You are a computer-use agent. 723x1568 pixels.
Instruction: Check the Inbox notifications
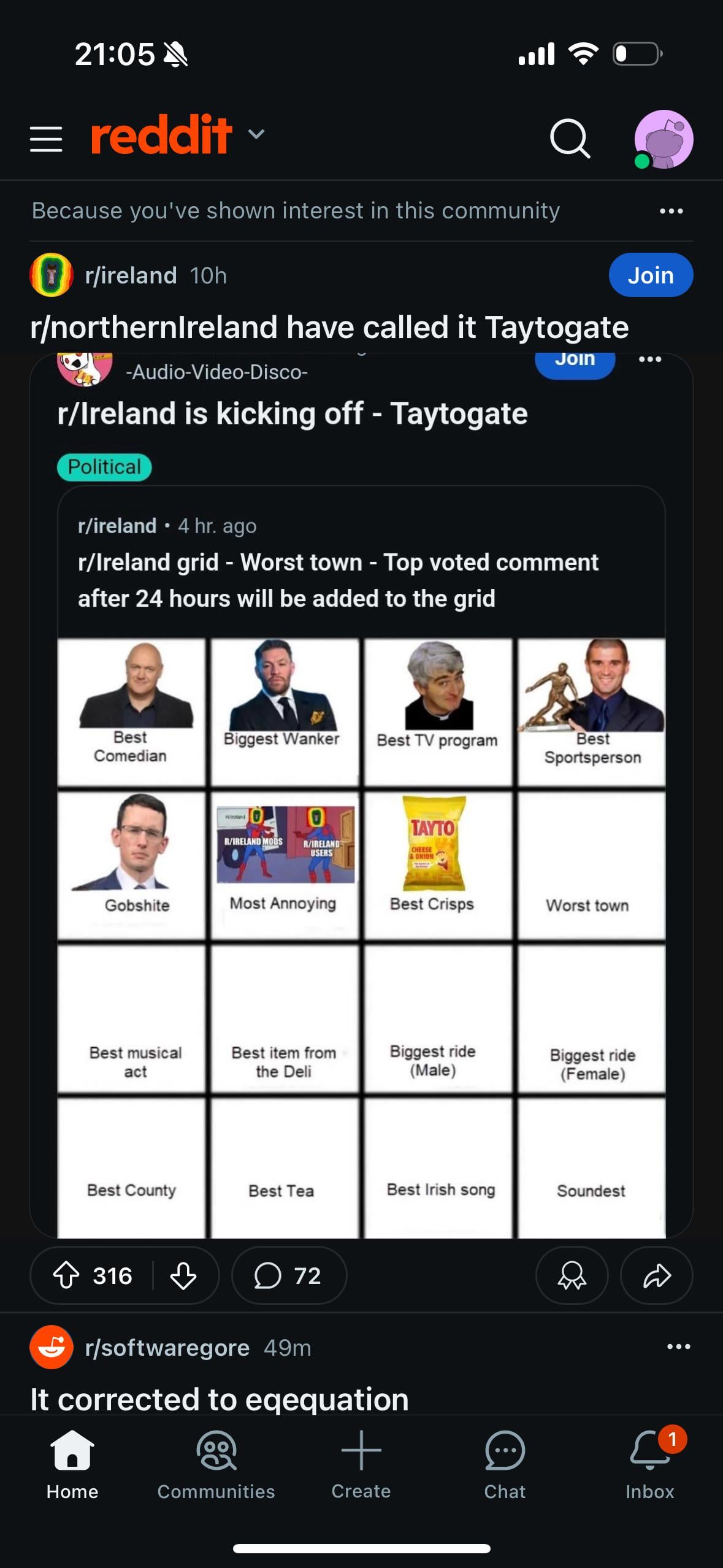coord(649,1466)
